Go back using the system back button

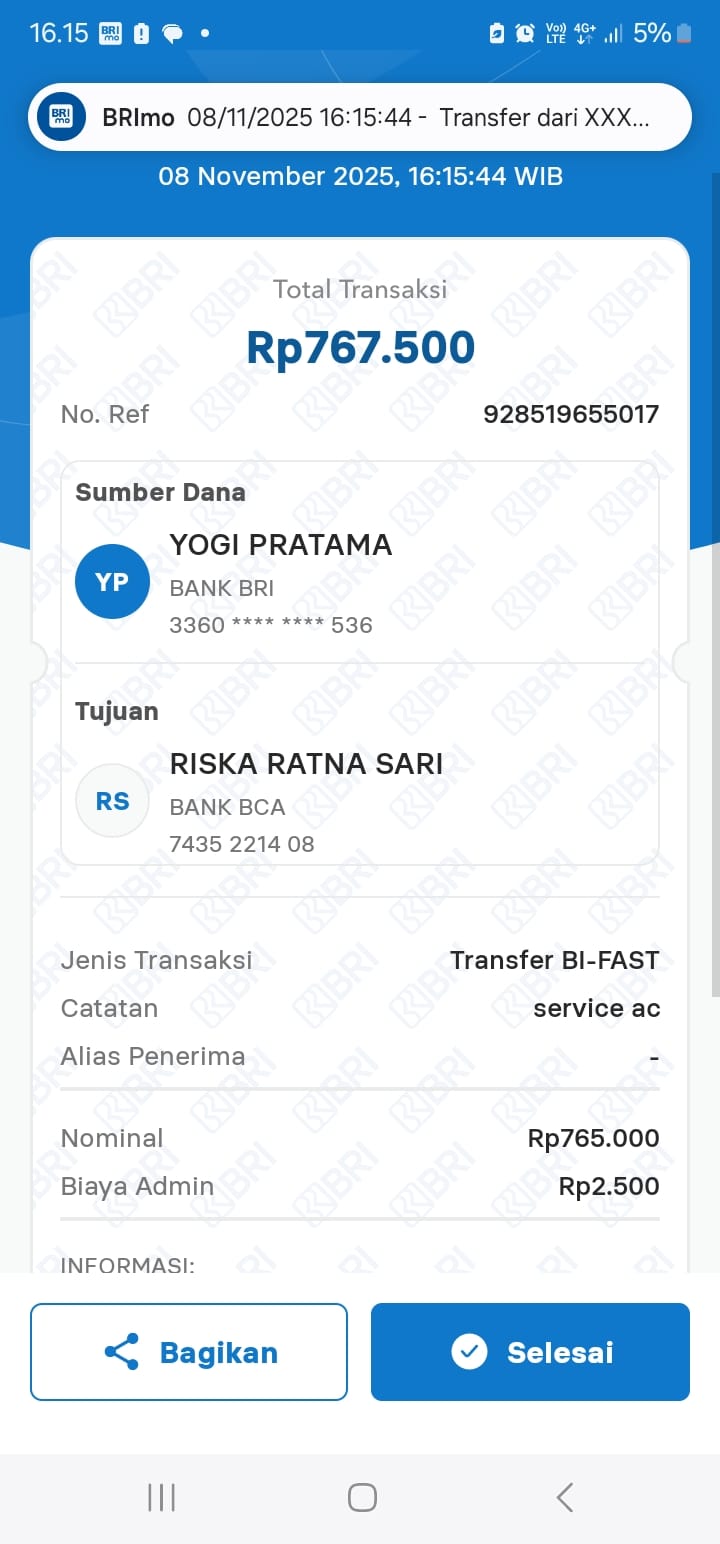(x=564, y=1497)
